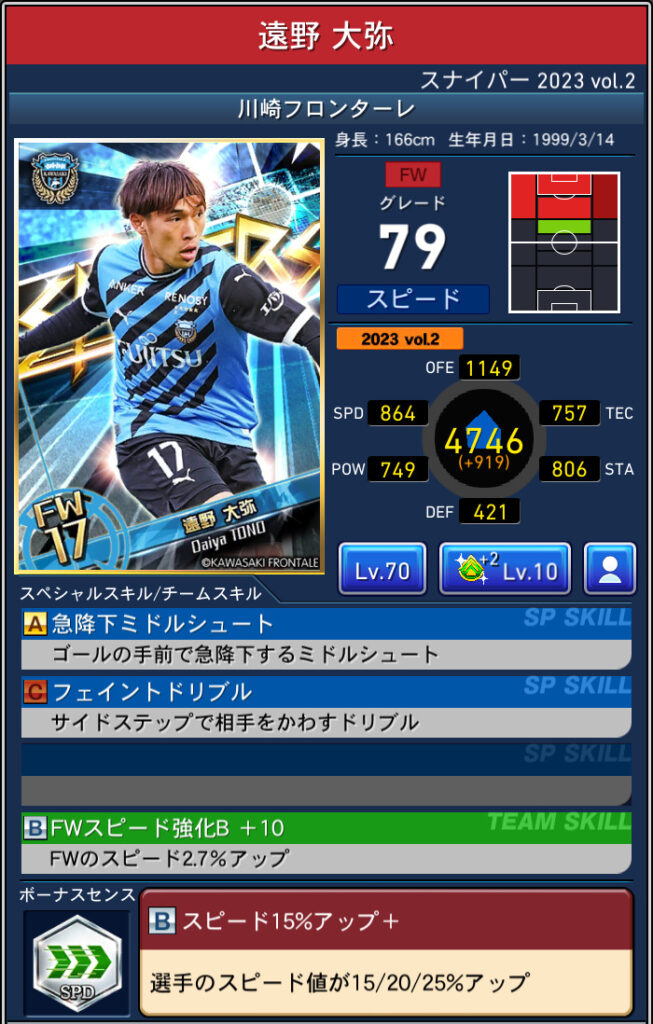Tap the Lv.70 level button
The width and height of the screenshot is (653, 1024).
click(x=382, y=571)
